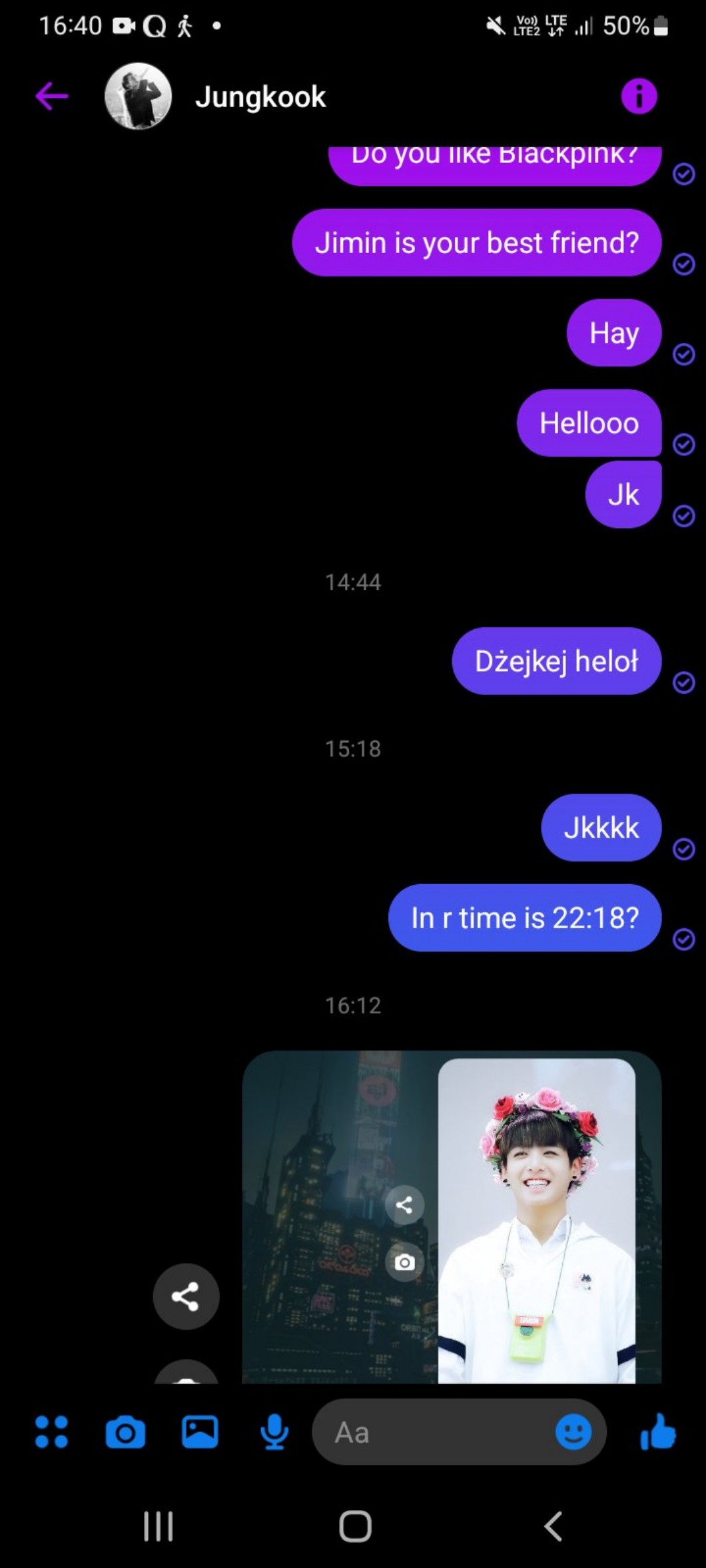
Task: Send a thumbs-up like
Action: (658, 1432)
